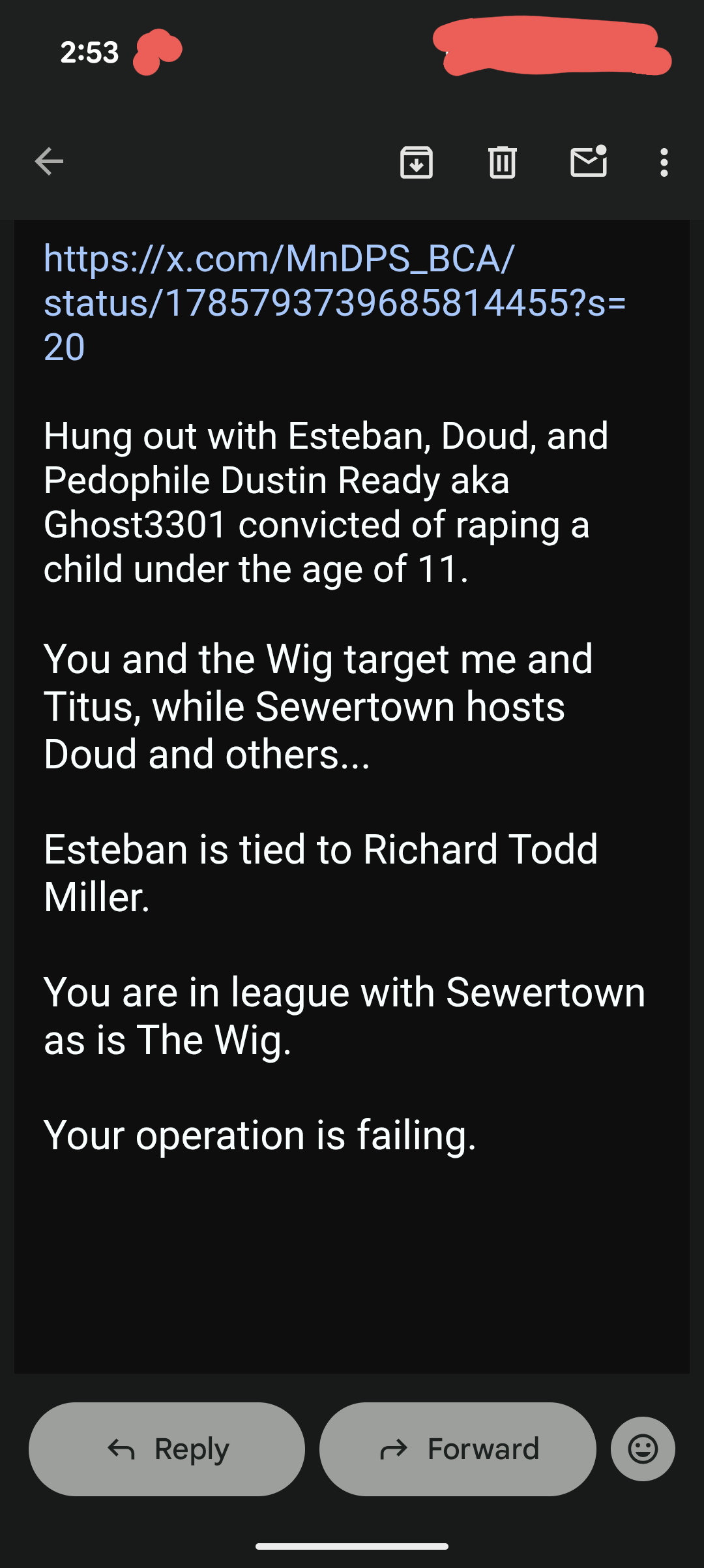The image size is (704, 1568).
Task: Forward this email
Action: coord(458,1449)
